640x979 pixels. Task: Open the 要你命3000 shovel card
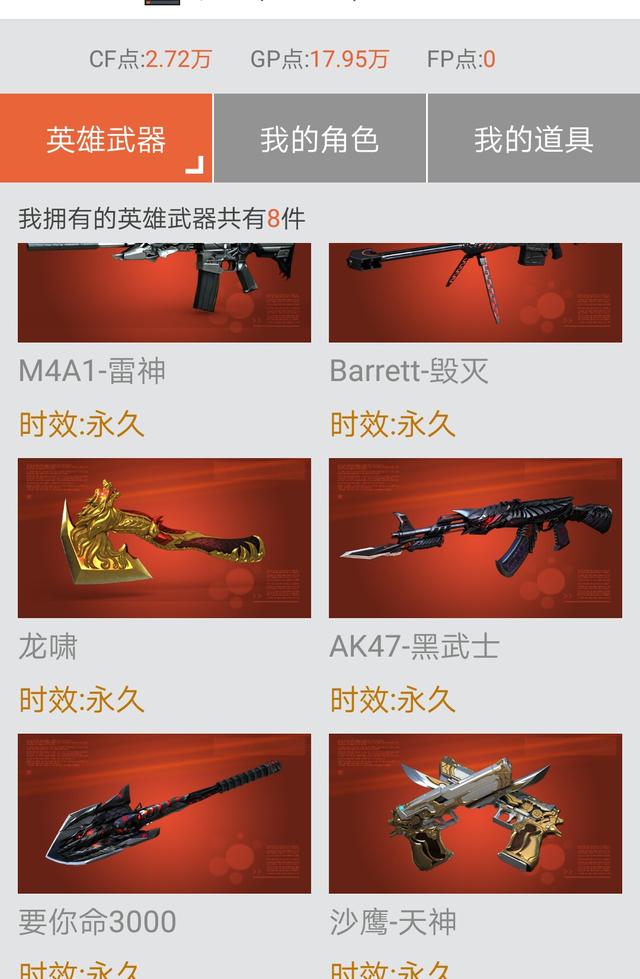click(x=164, y=813)
